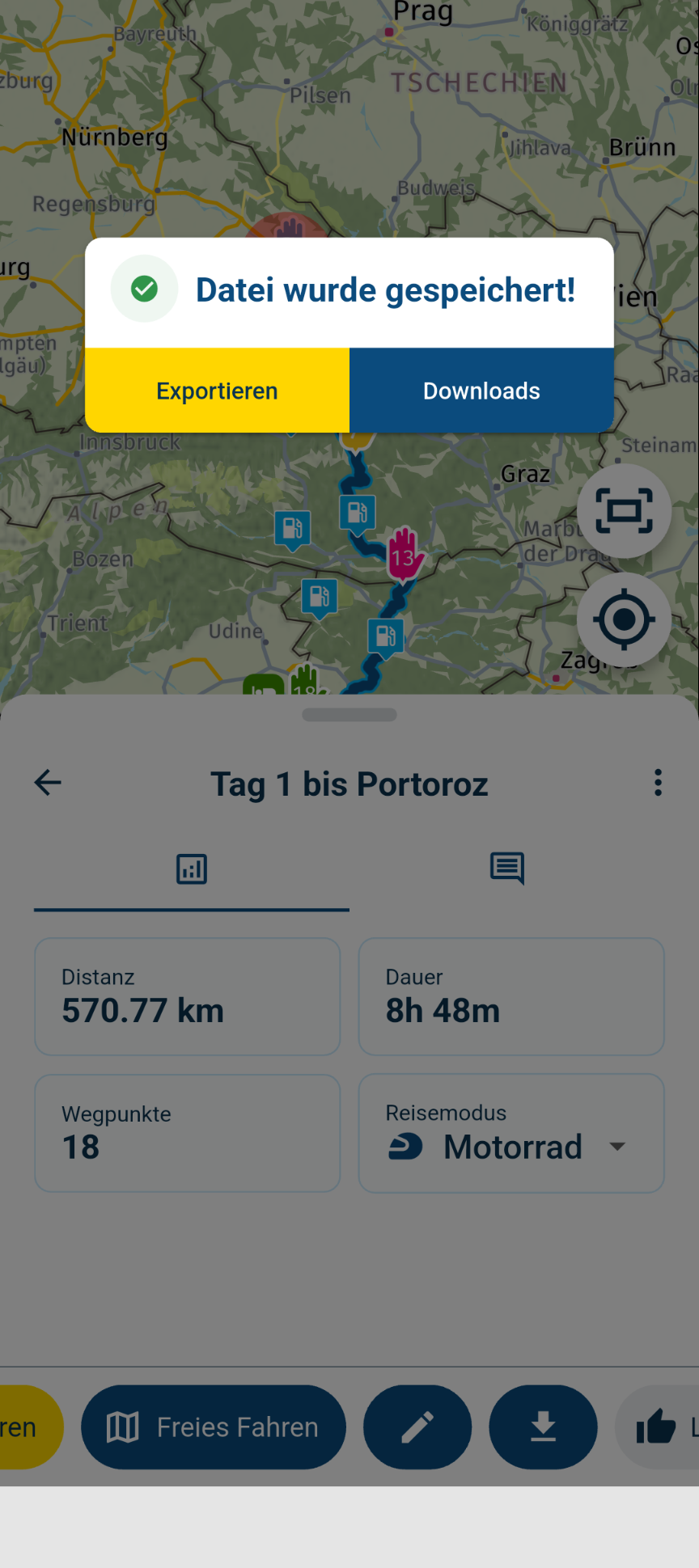Switch to the statistics tab
This screenshot has height=1568, width=699.
coord(191,869)
